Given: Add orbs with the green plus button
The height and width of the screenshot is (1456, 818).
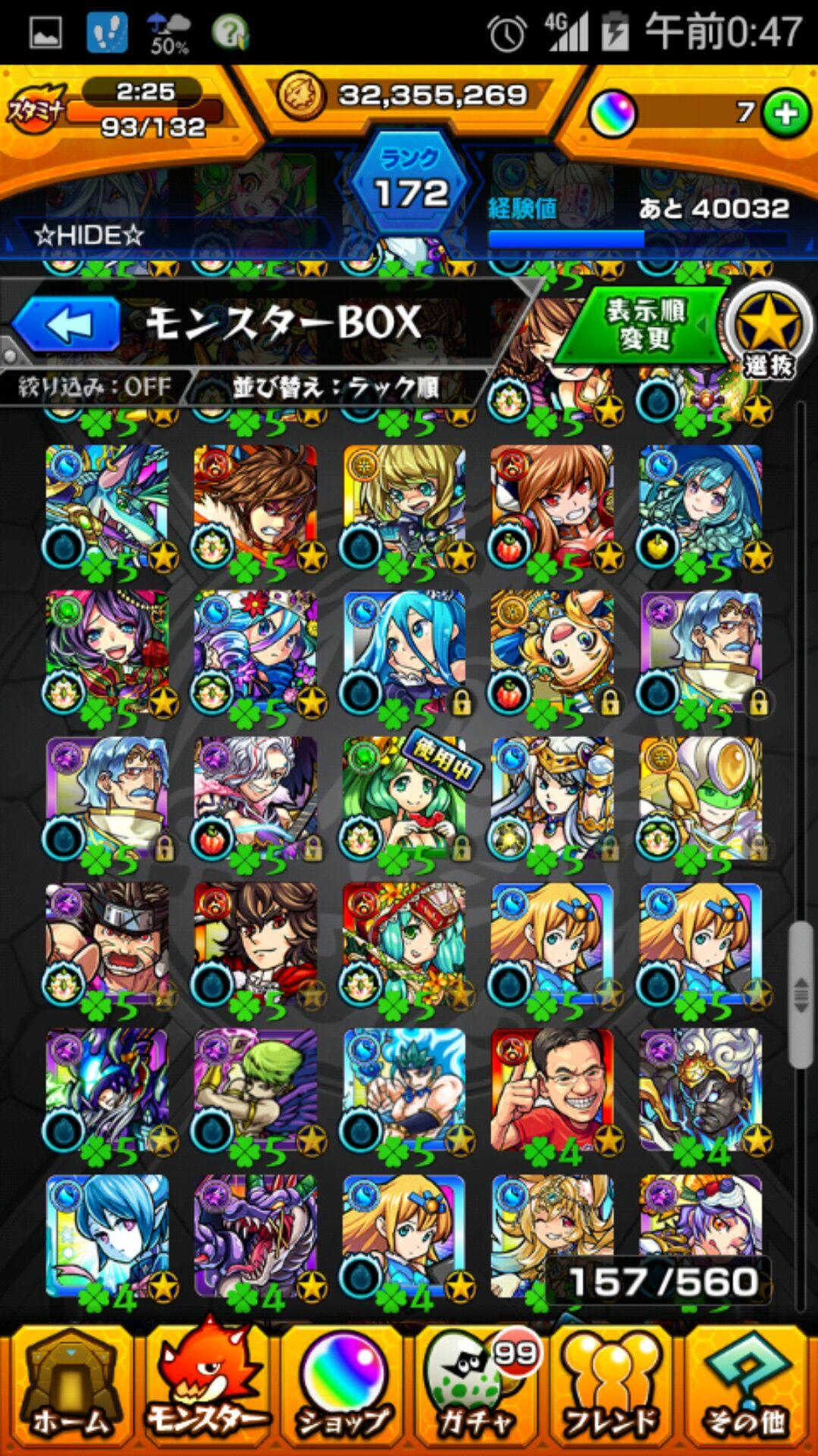Looking at the screenshot, I should [786, 114].
